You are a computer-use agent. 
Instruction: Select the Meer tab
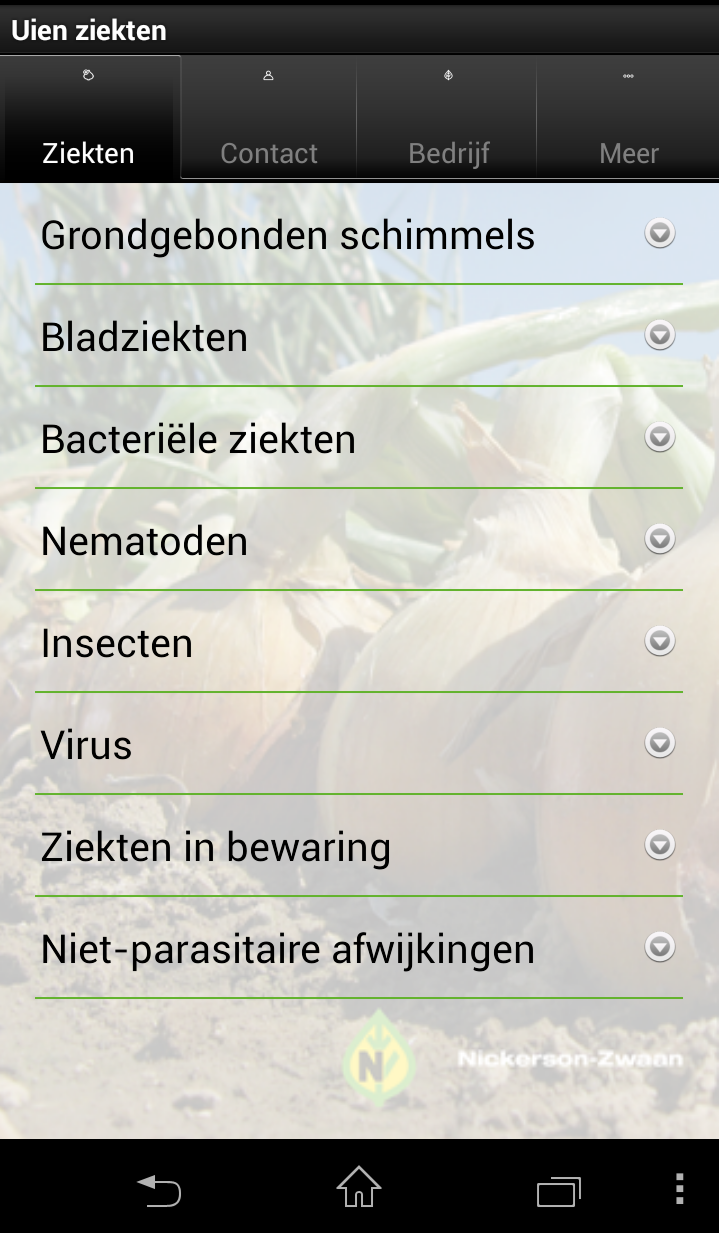point(628,117)
